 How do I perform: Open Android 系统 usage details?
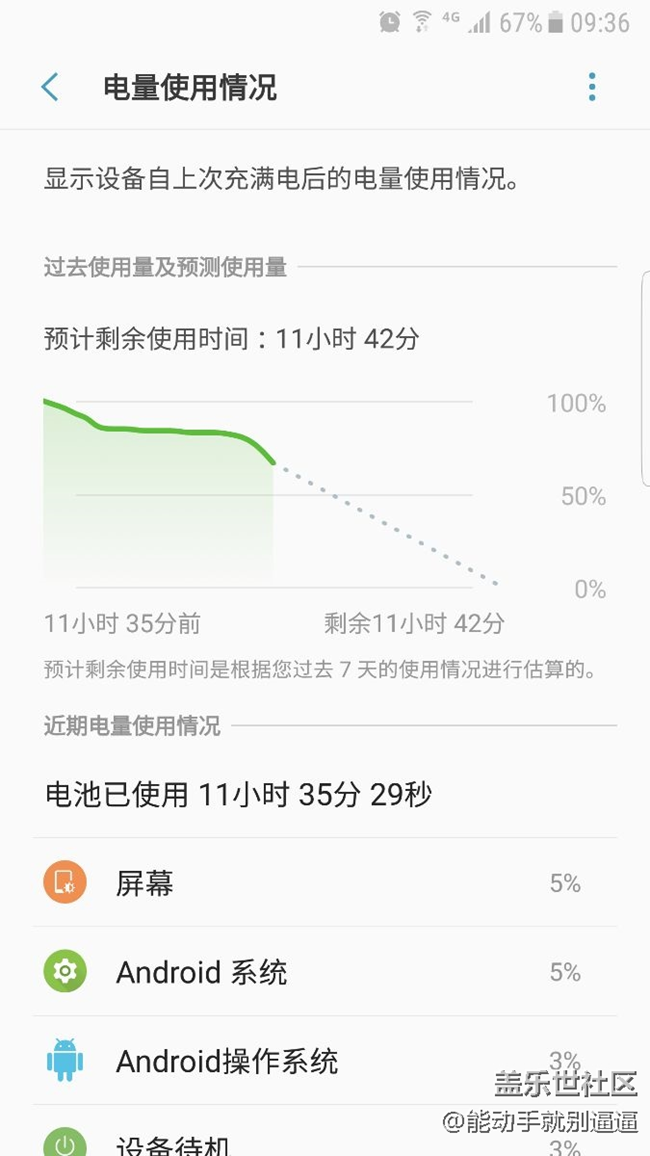[324, 972]
